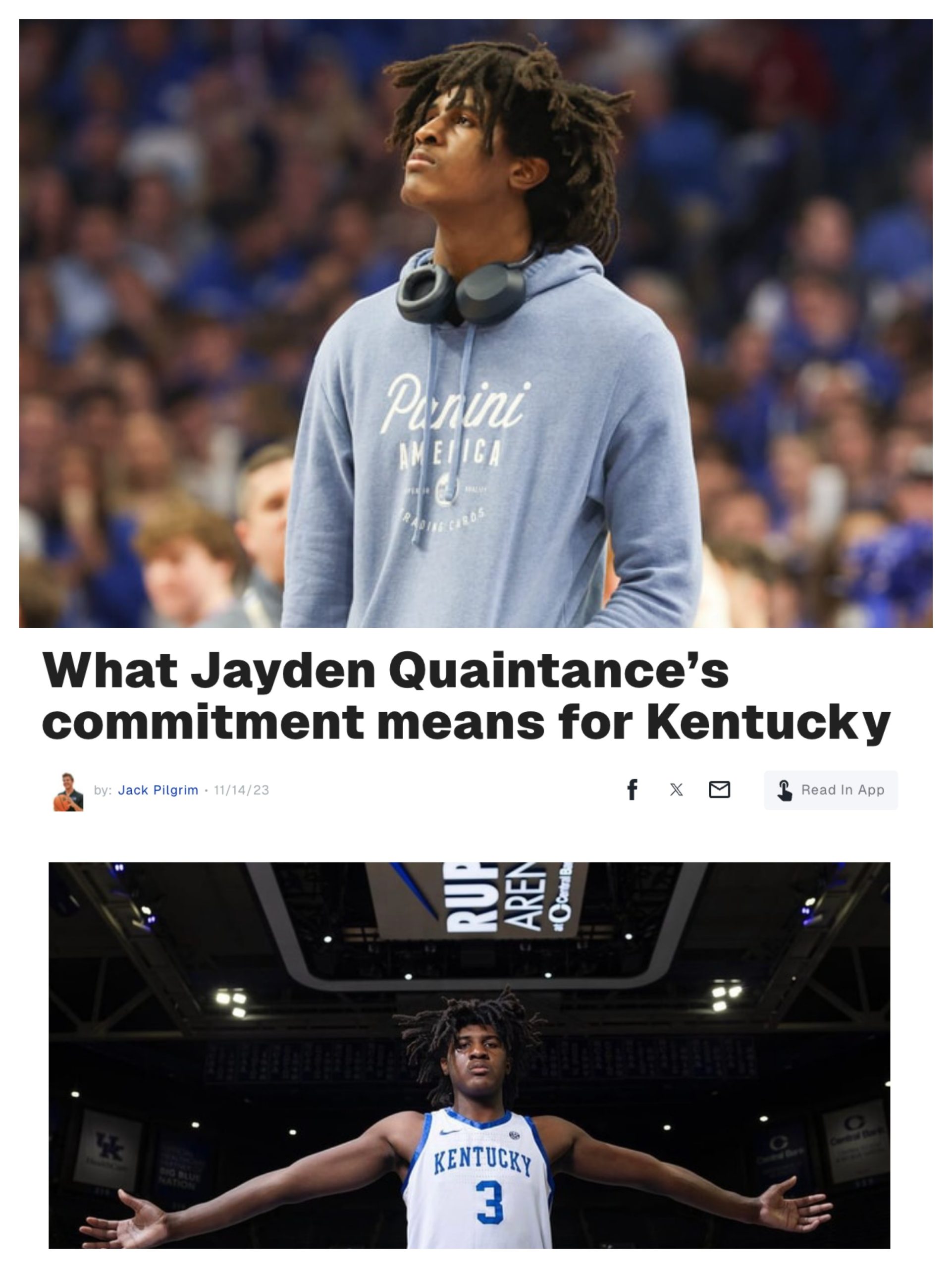This screenshot has width=952, height=1268.
Task: Share the article on X
Action: click(676, 790)
